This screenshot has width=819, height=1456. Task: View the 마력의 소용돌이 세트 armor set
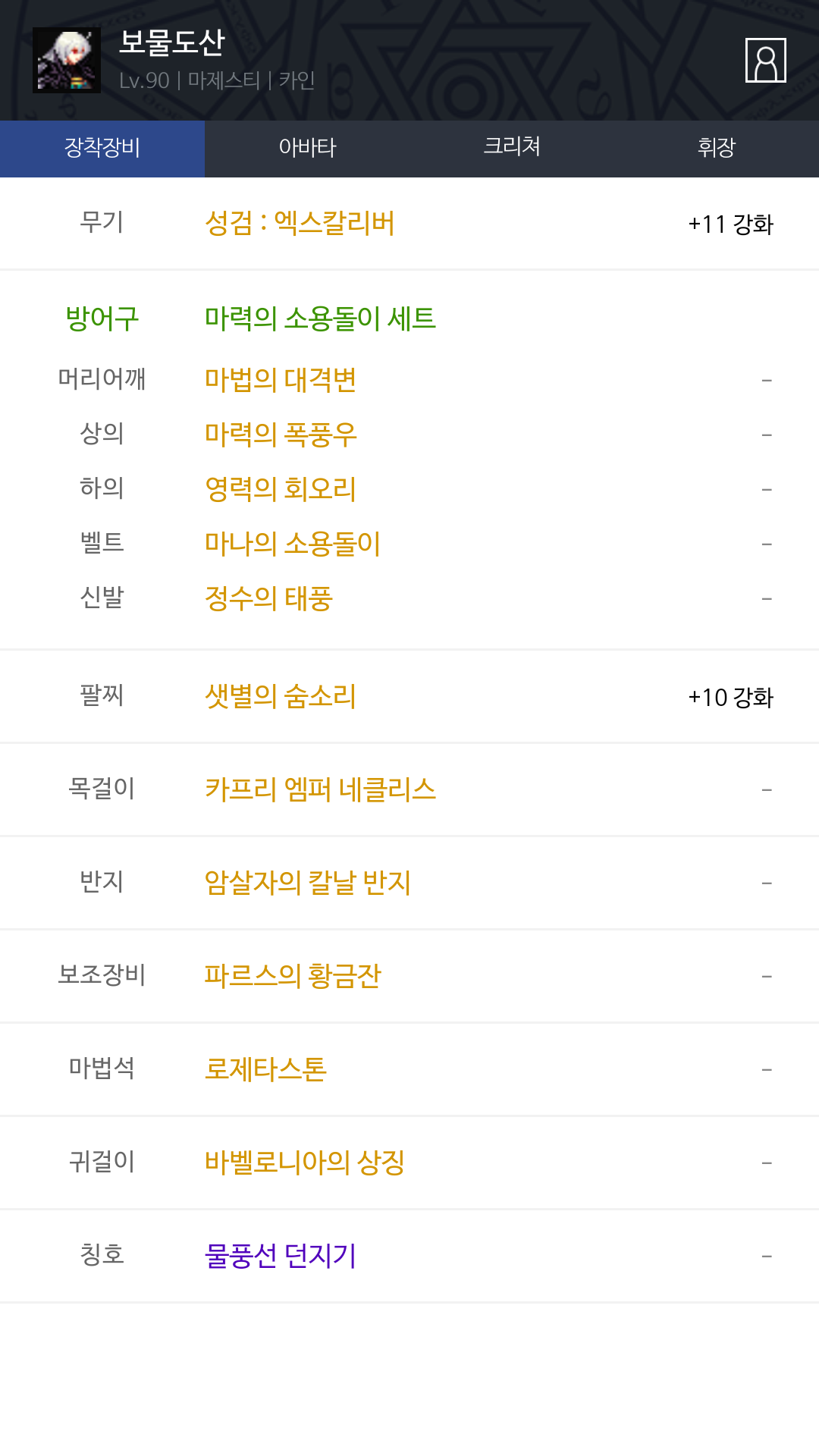coord(320,318)
